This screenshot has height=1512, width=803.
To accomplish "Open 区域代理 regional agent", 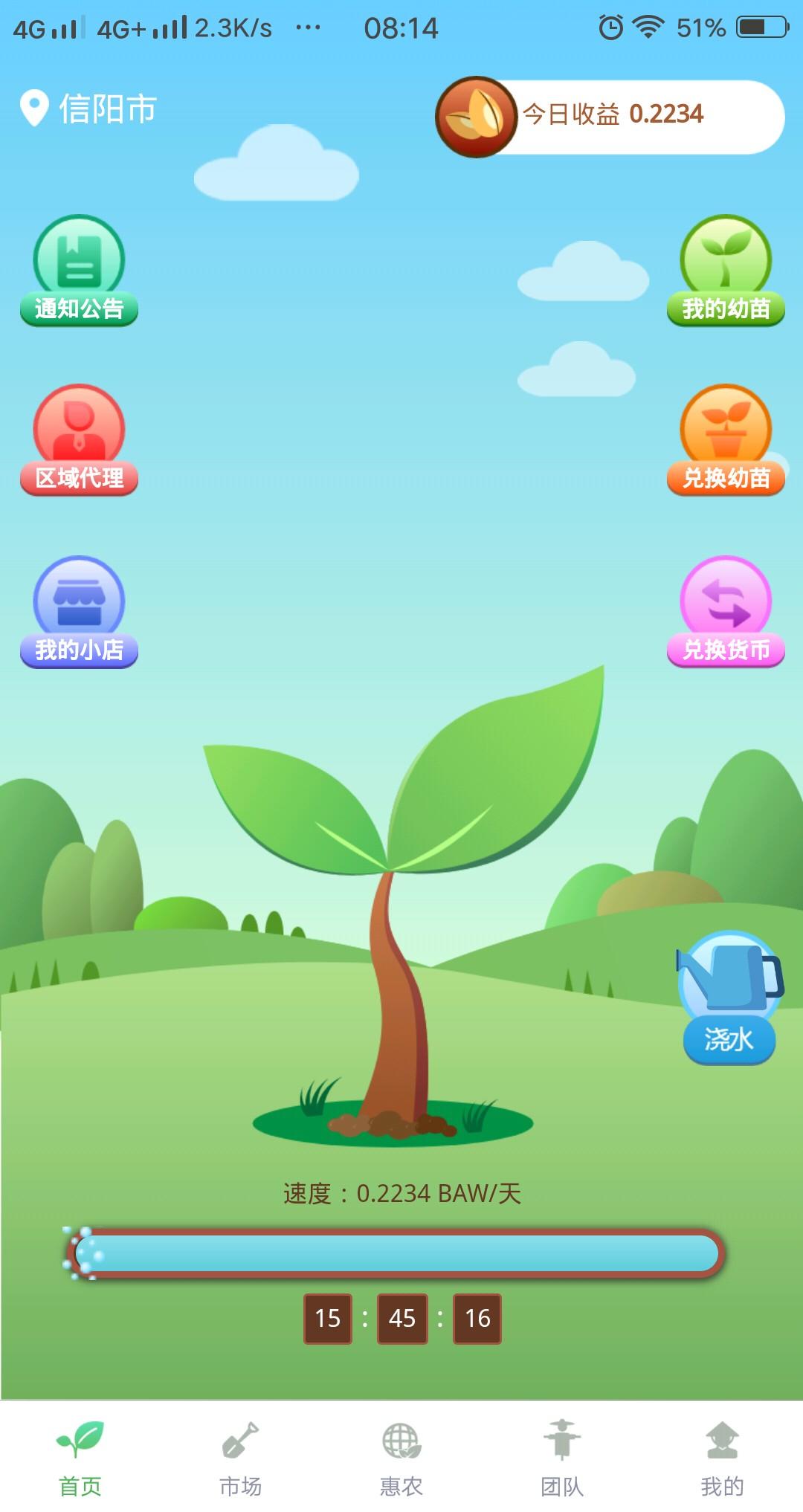I will (79, 441).
